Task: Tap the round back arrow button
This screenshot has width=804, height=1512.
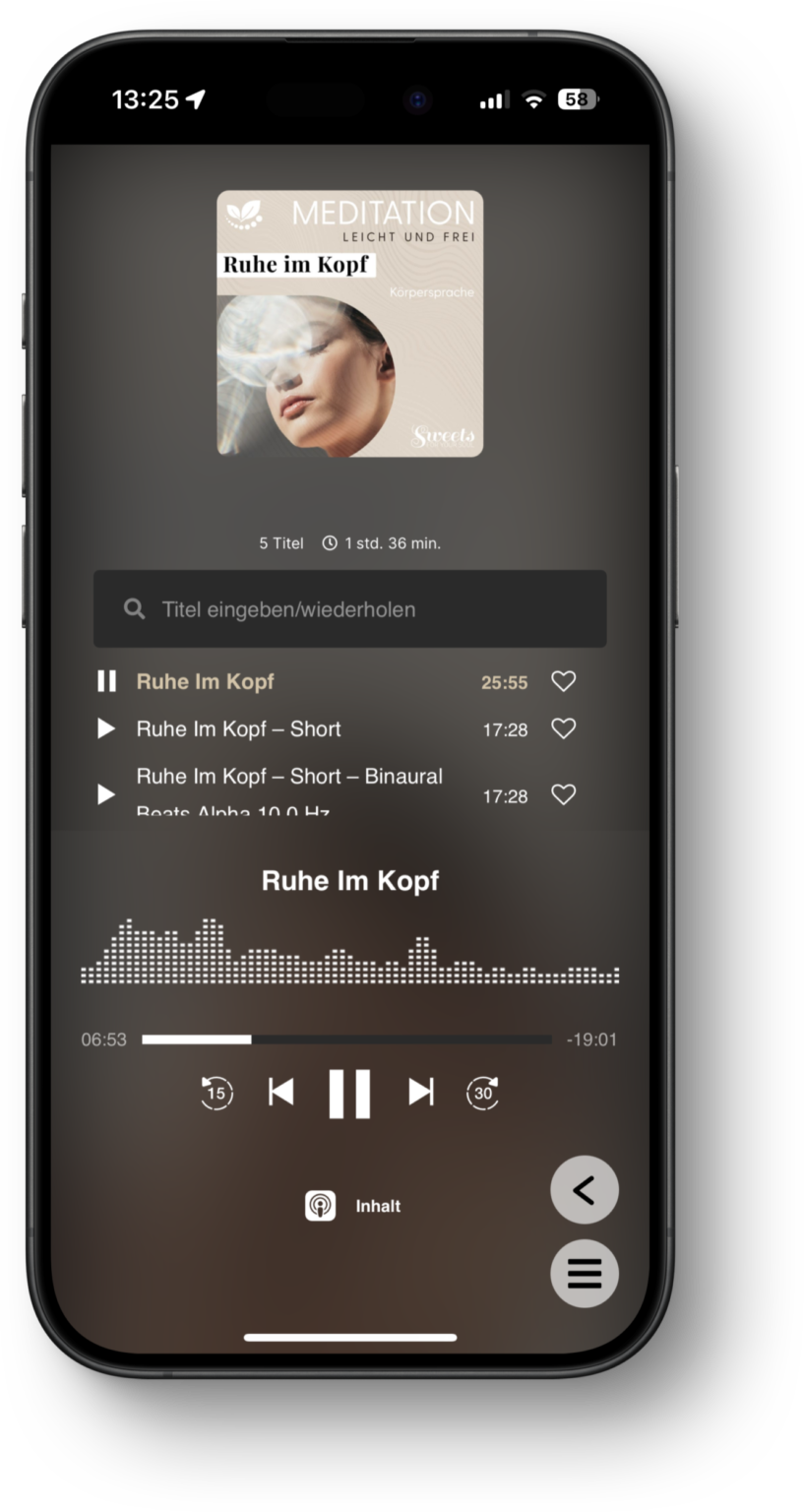Action: tap(585, 1190)
